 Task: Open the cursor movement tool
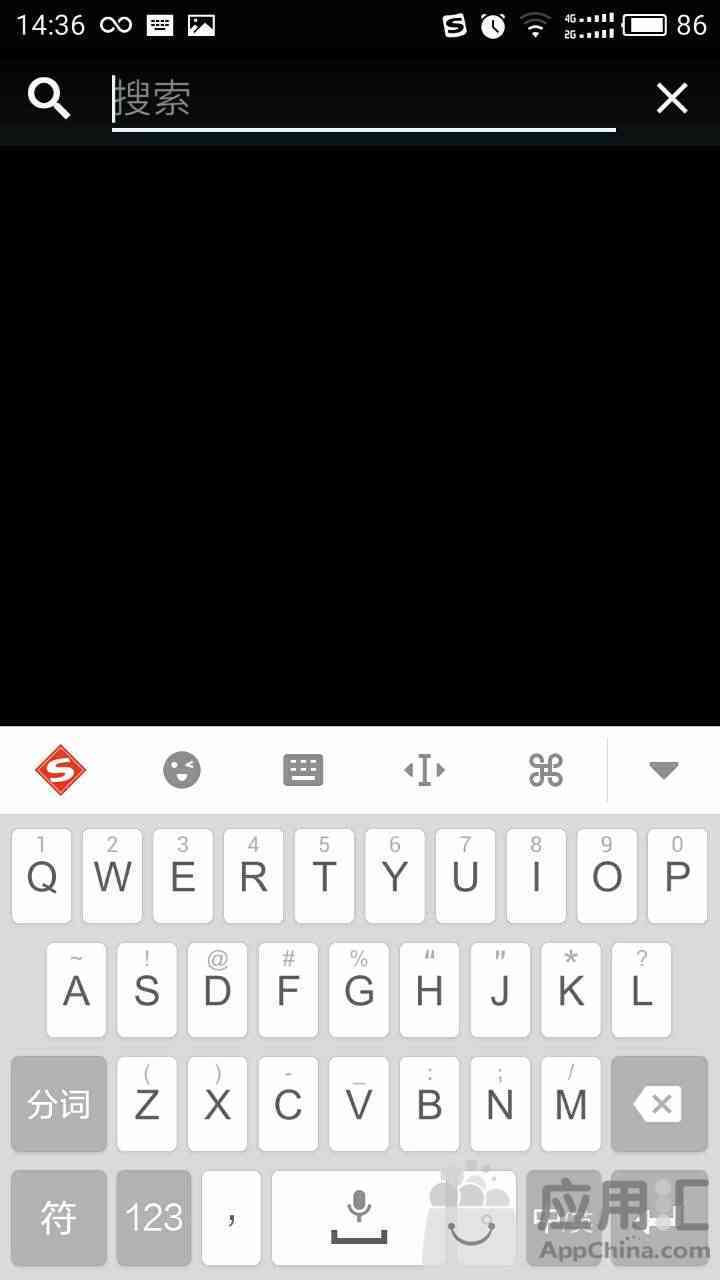pyautogui.click(x=425, y=770)
